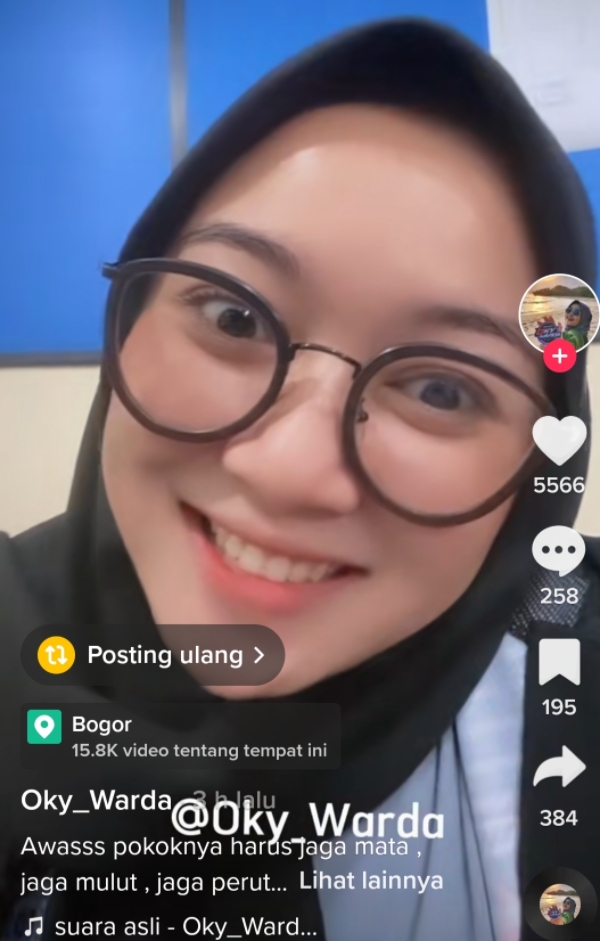Open the comments section
Viewport: 600px width, 941px height.
(558, 551)
